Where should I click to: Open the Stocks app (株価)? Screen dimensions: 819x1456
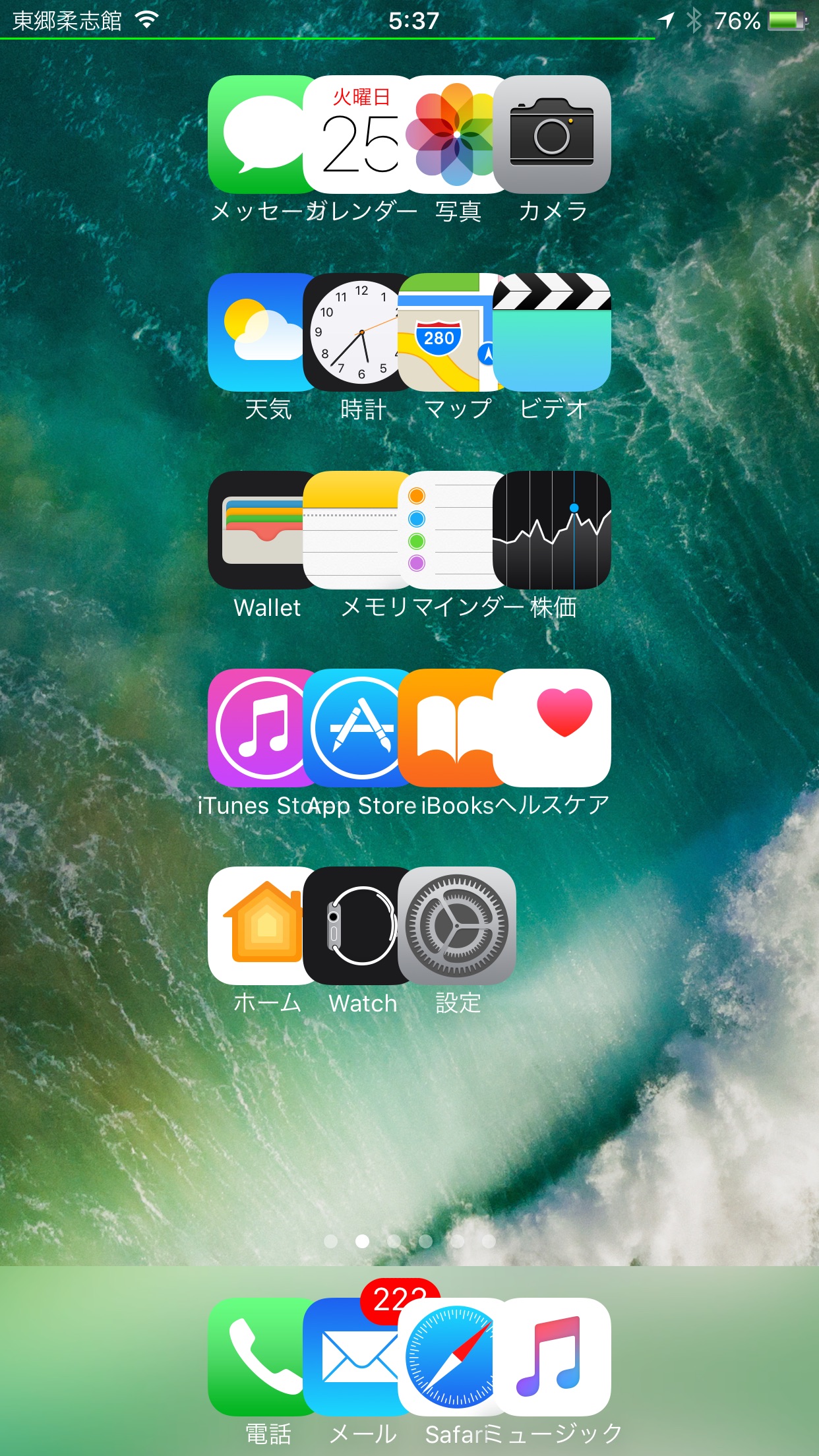(x=553, y=530)
